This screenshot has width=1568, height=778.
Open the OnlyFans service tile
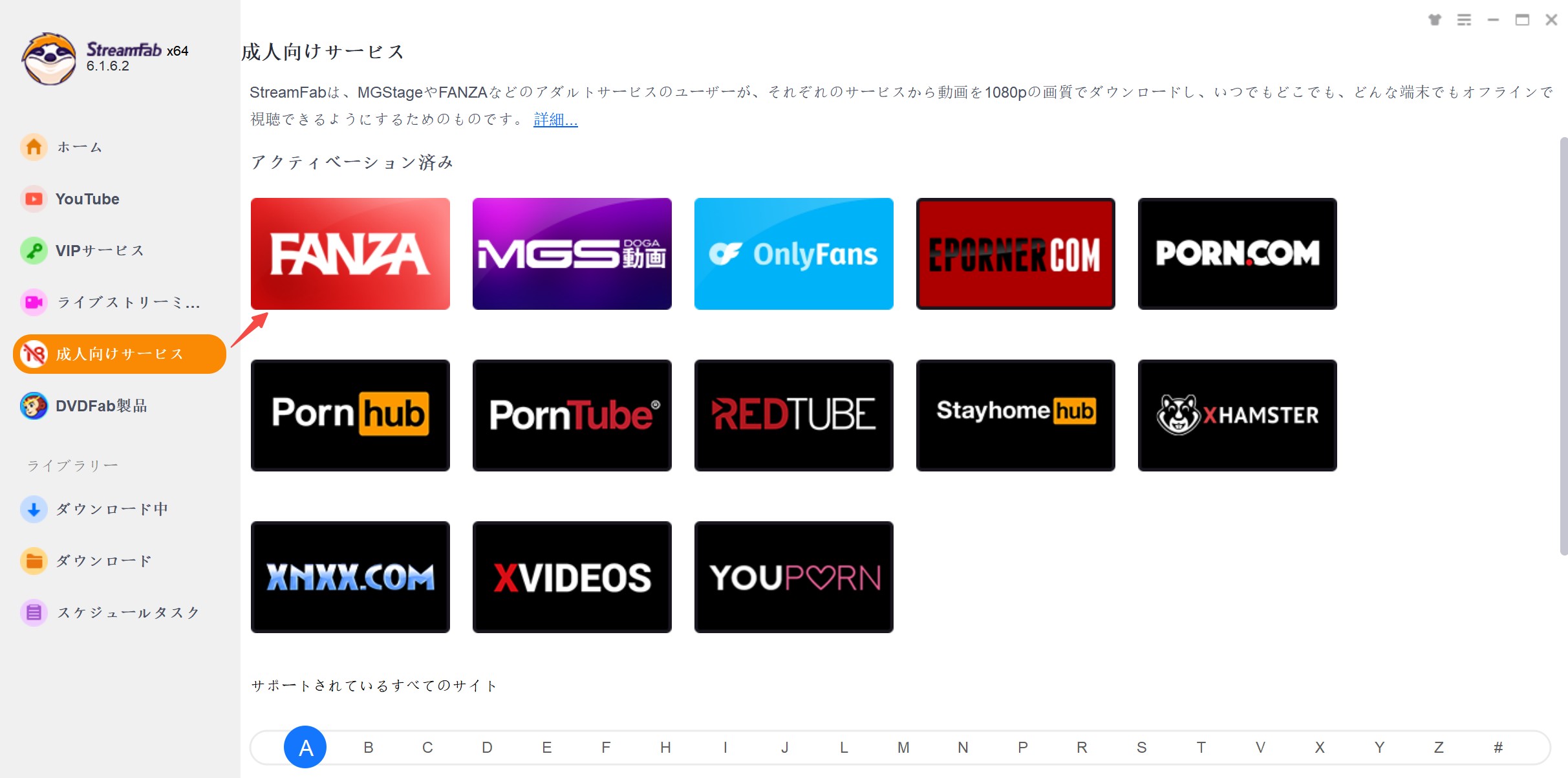(x=793, y=254)
